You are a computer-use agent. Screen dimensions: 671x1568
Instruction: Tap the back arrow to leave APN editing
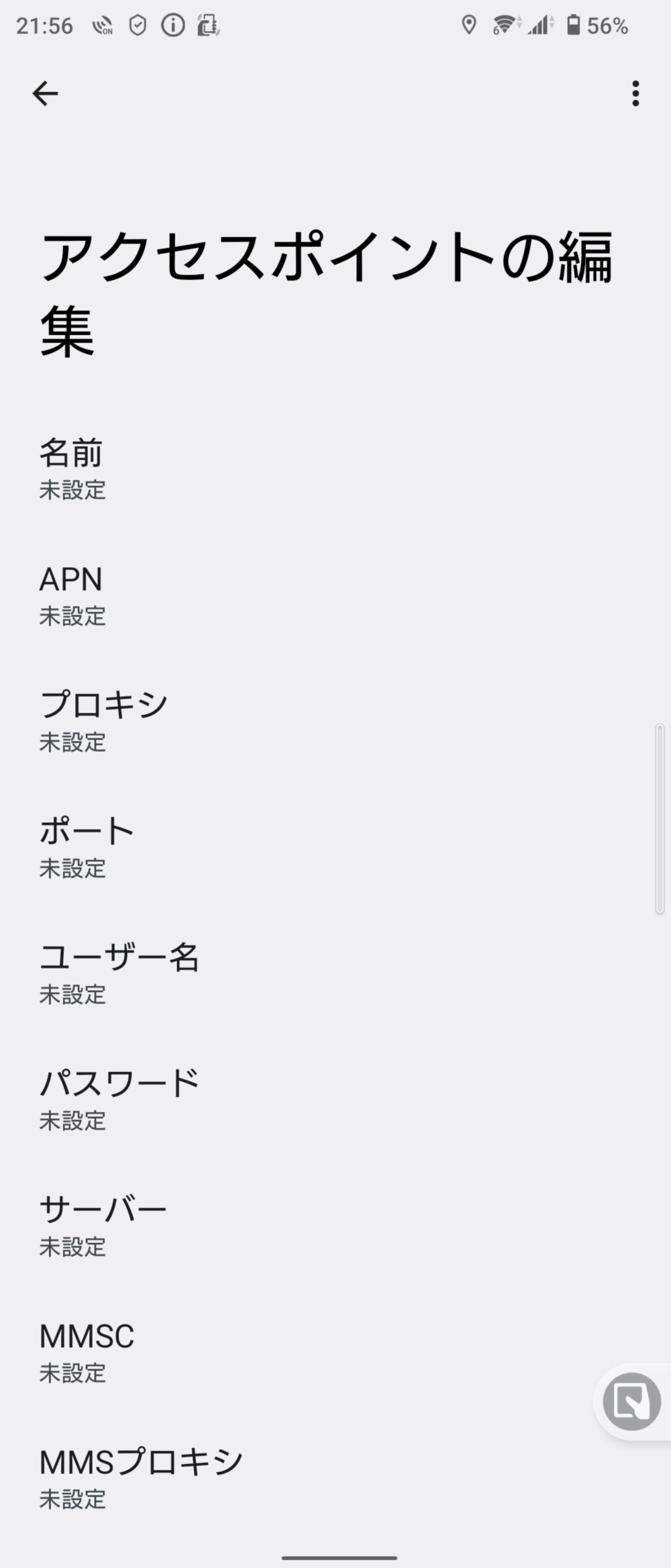pyautogui.click(x=45, y=94)
